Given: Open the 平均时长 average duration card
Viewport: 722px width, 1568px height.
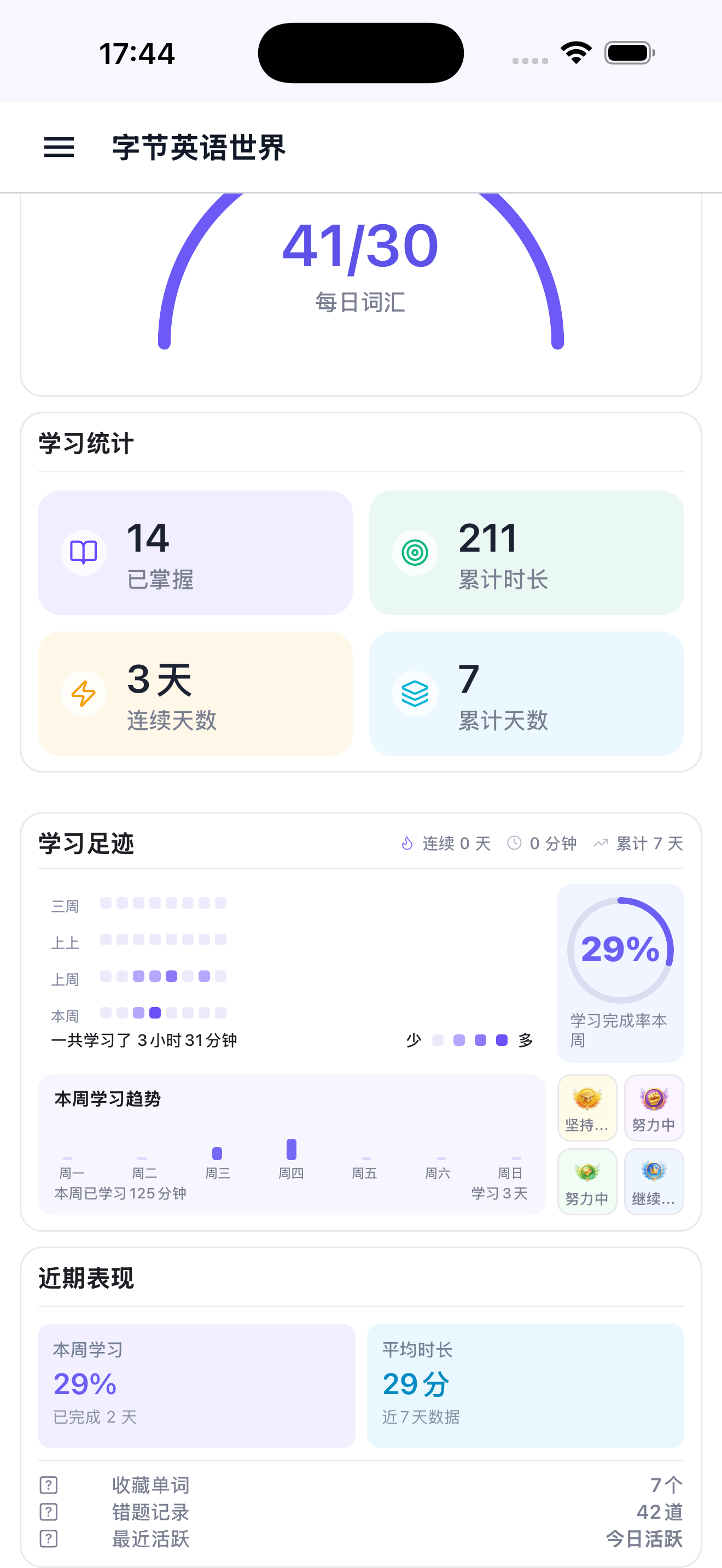Looking at the screenshot, I should pos(526,1385).
